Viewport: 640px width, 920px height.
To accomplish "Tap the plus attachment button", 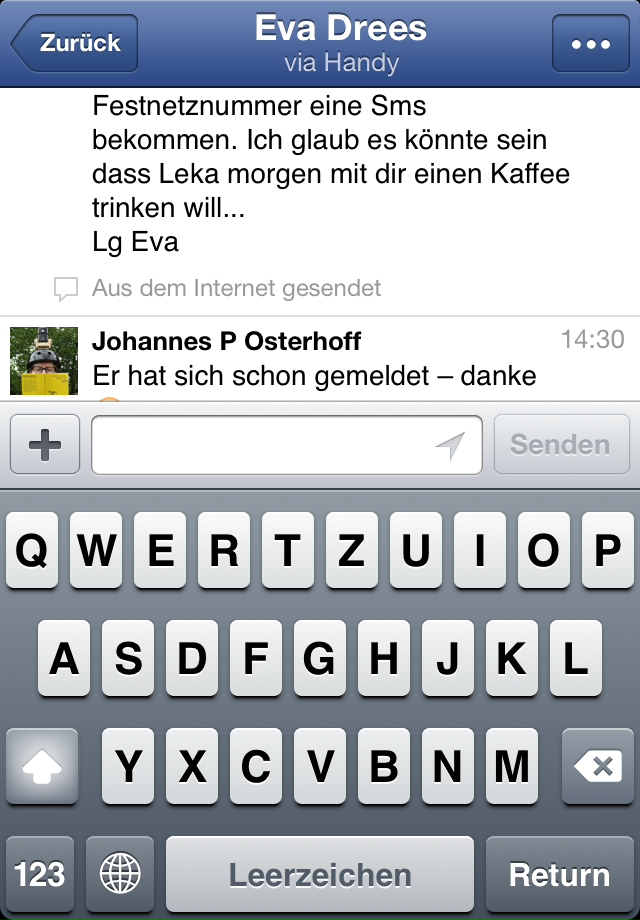I will coord(45,445).
